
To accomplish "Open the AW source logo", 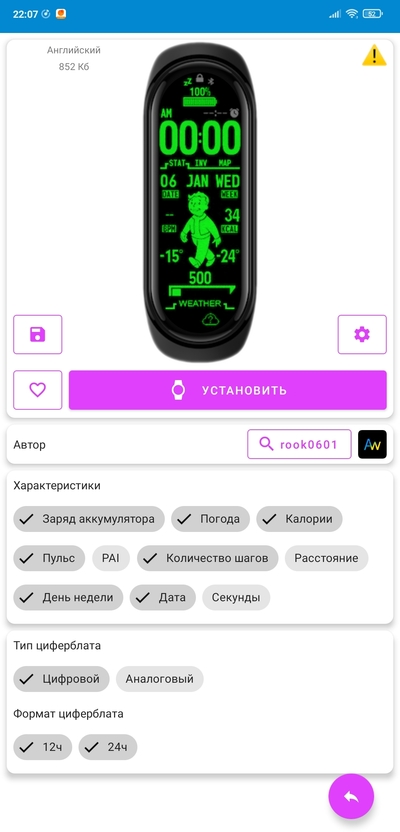I will [372, 444].
